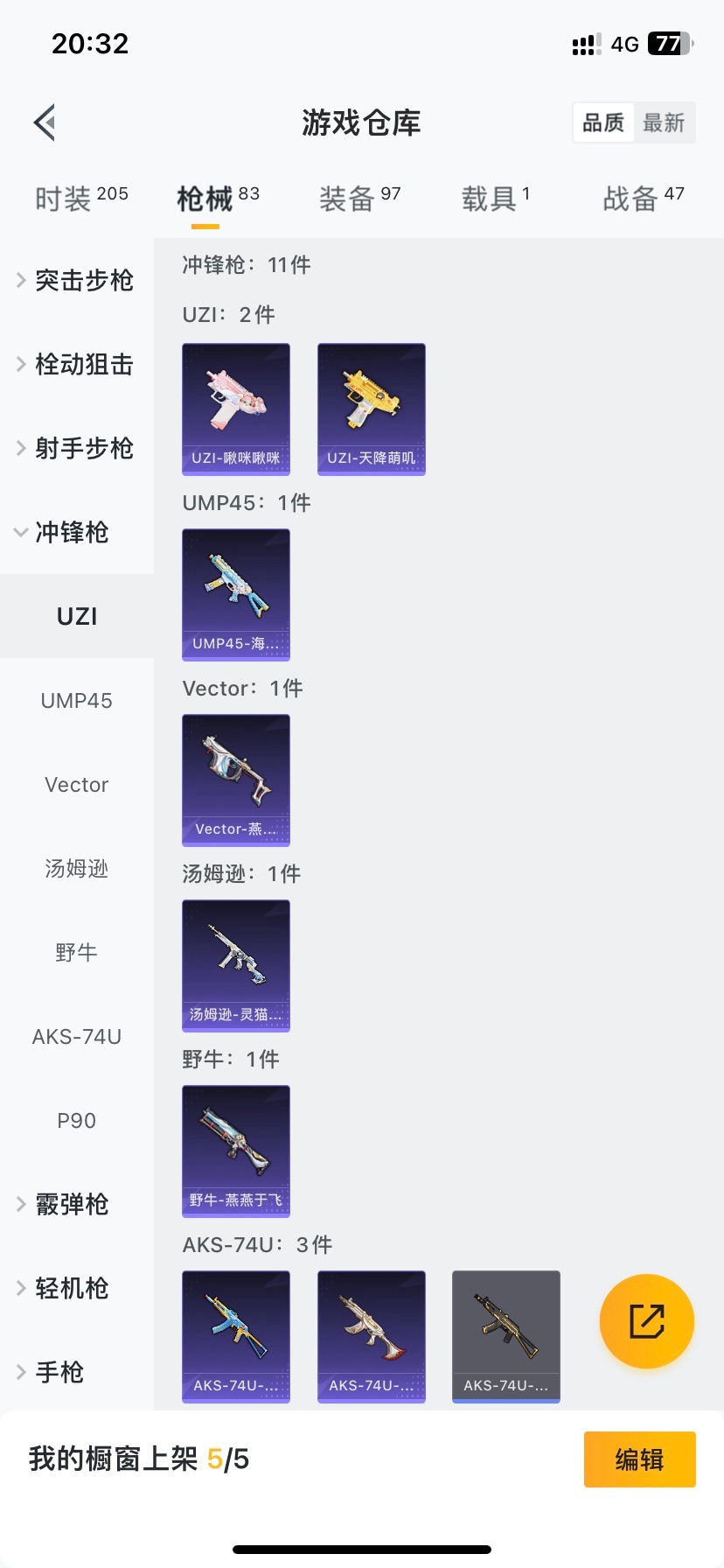Open the UZI-天降萌叽 skin card
The image size is (724, 1568).
372,409
